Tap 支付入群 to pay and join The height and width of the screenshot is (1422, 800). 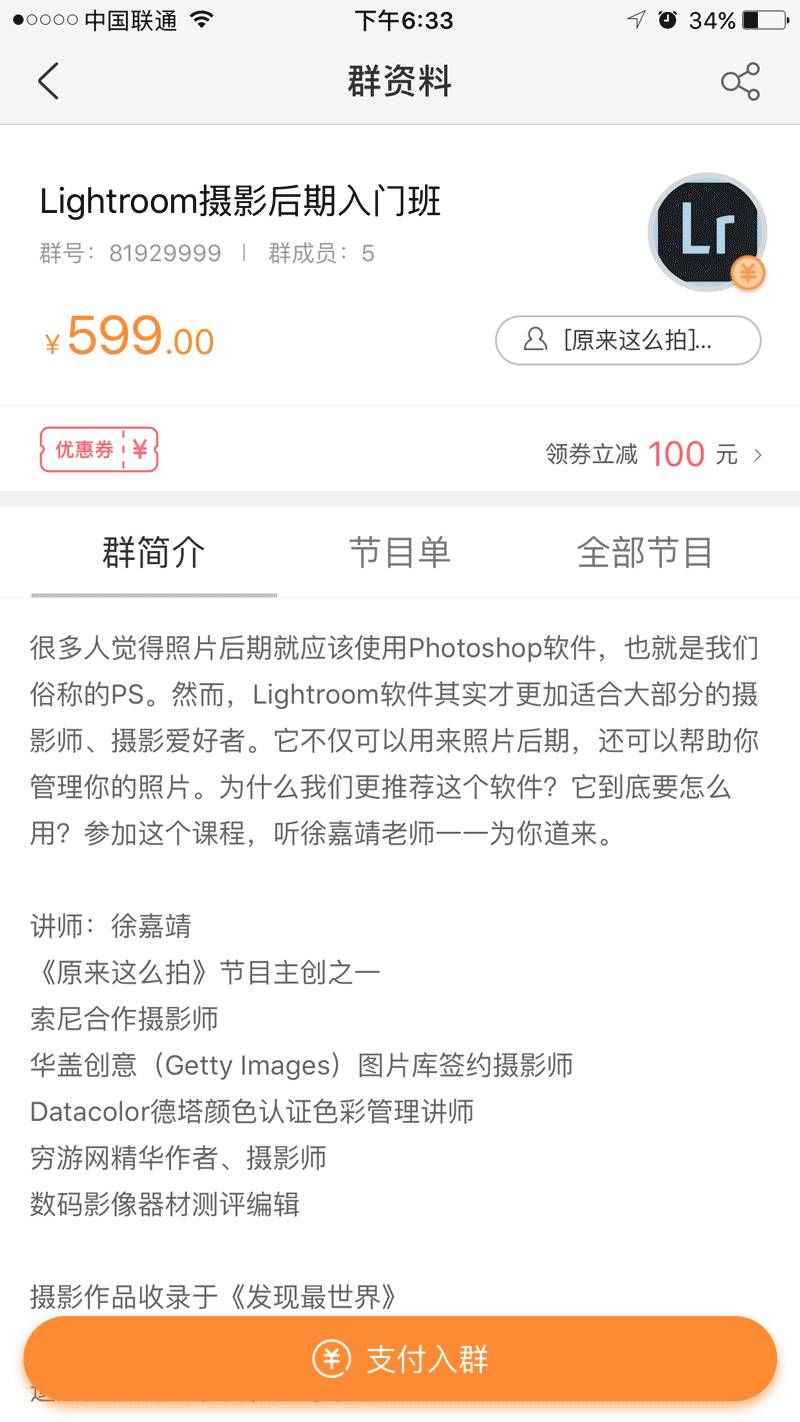coord(400,1358)
